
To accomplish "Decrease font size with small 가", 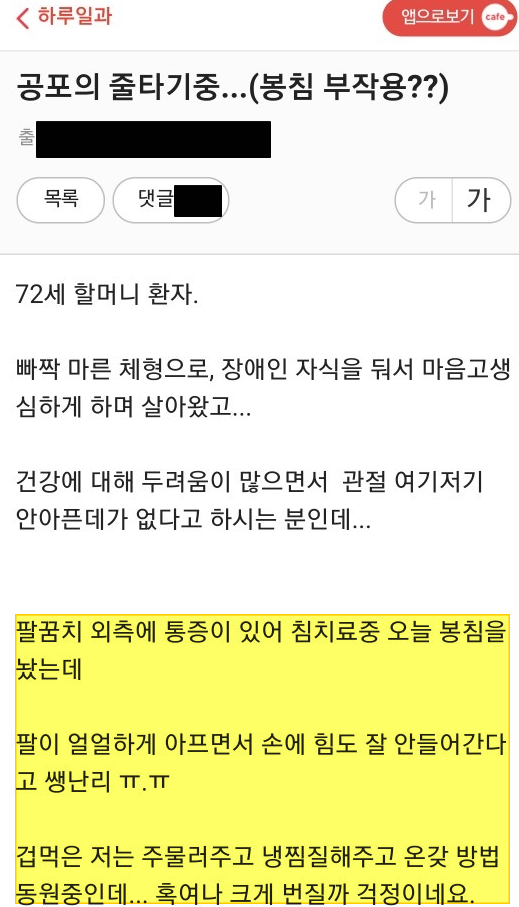I will pyautogui.click(x=424, y=200).
